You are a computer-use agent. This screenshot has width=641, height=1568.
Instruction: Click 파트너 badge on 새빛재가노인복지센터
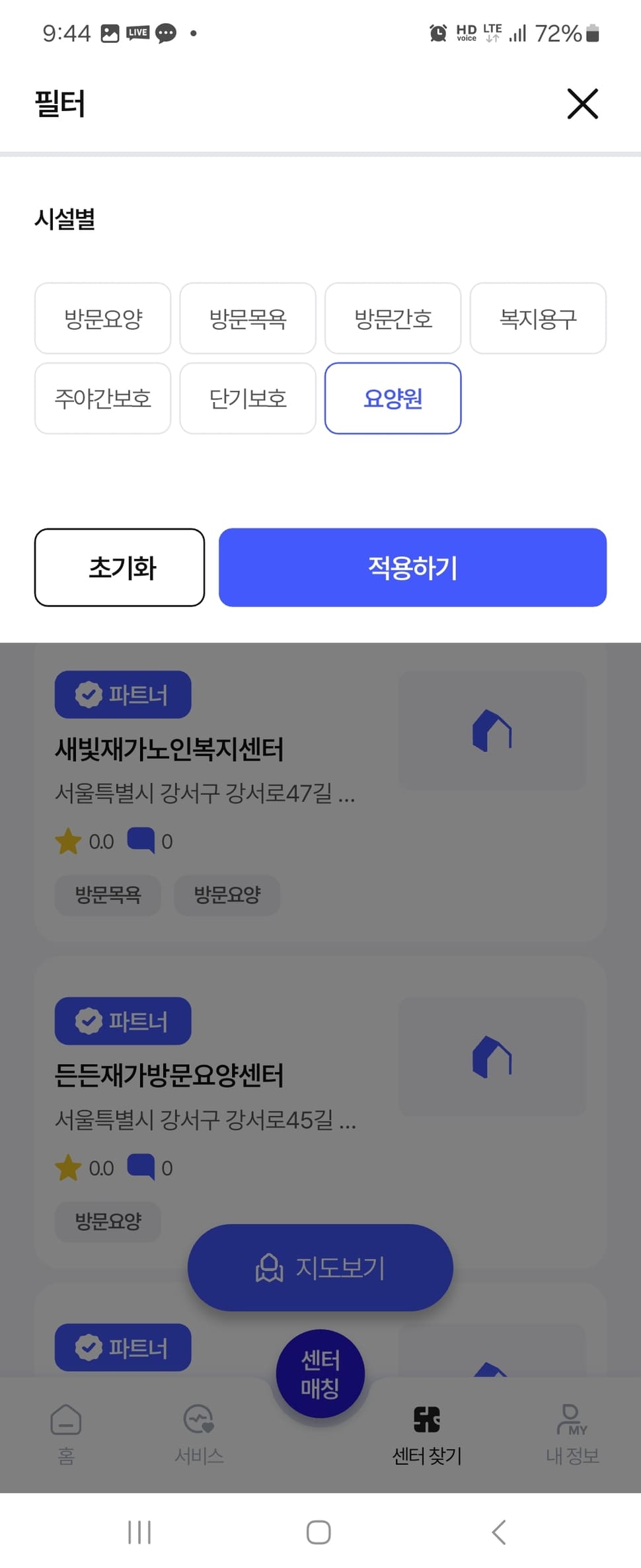tap(122, 694)
